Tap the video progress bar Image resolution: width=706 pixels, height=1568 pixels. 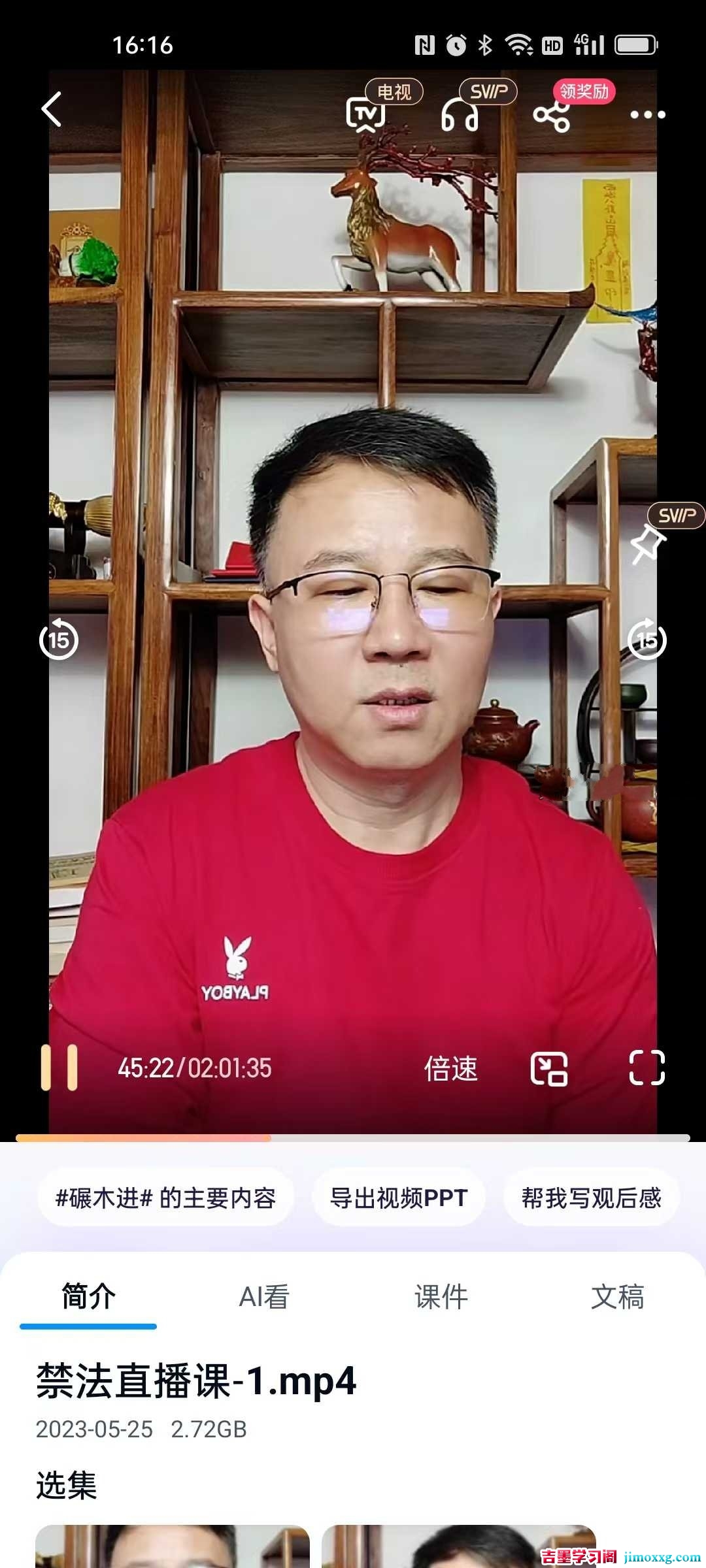(353, 1138)
